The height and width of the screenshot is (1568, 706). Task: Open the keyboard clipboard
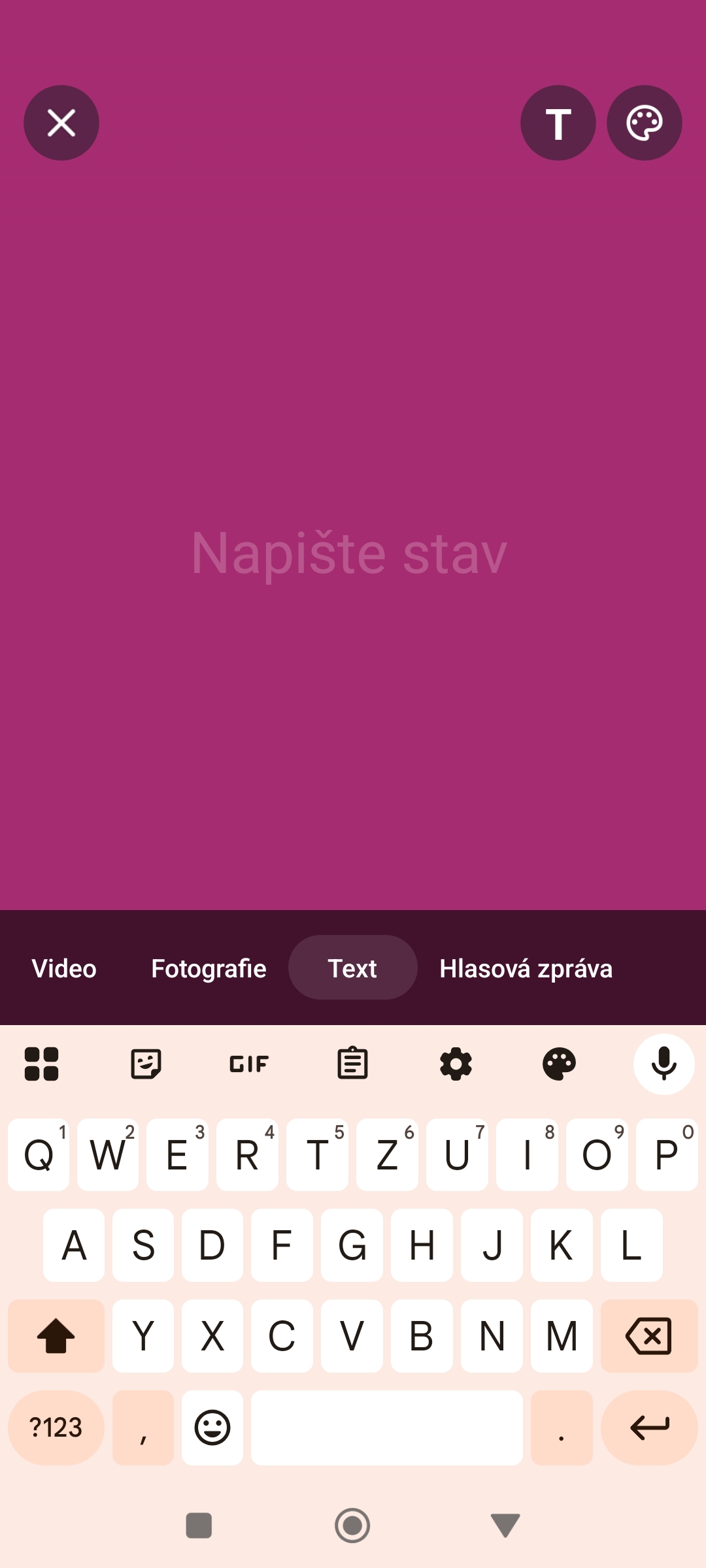click(352, 1064)
